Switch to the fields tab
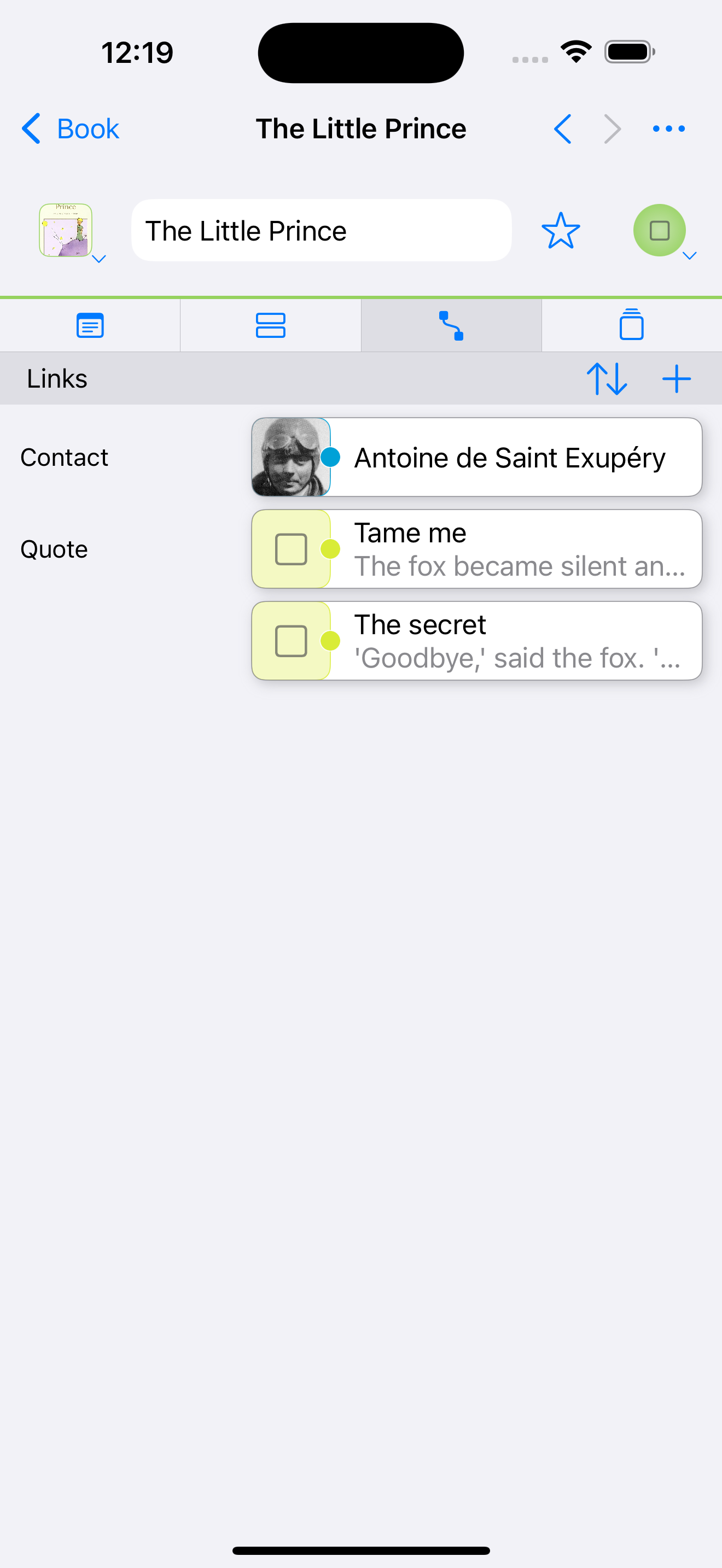Viewport: 722px width, 1568px height. pyautogui.click(x=270, y=325)
